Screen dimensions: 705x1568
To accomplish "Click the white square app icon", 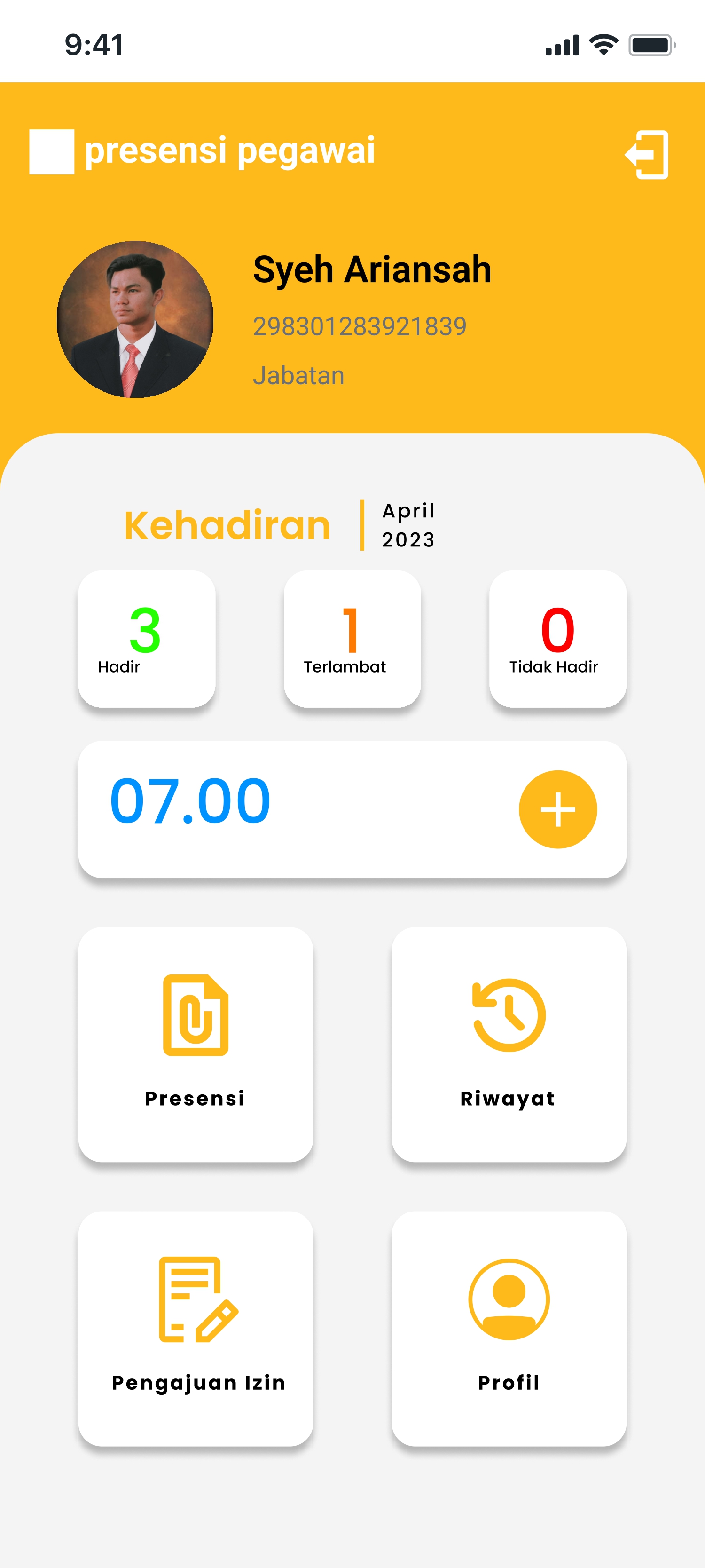I will click(x=52, y=151).
